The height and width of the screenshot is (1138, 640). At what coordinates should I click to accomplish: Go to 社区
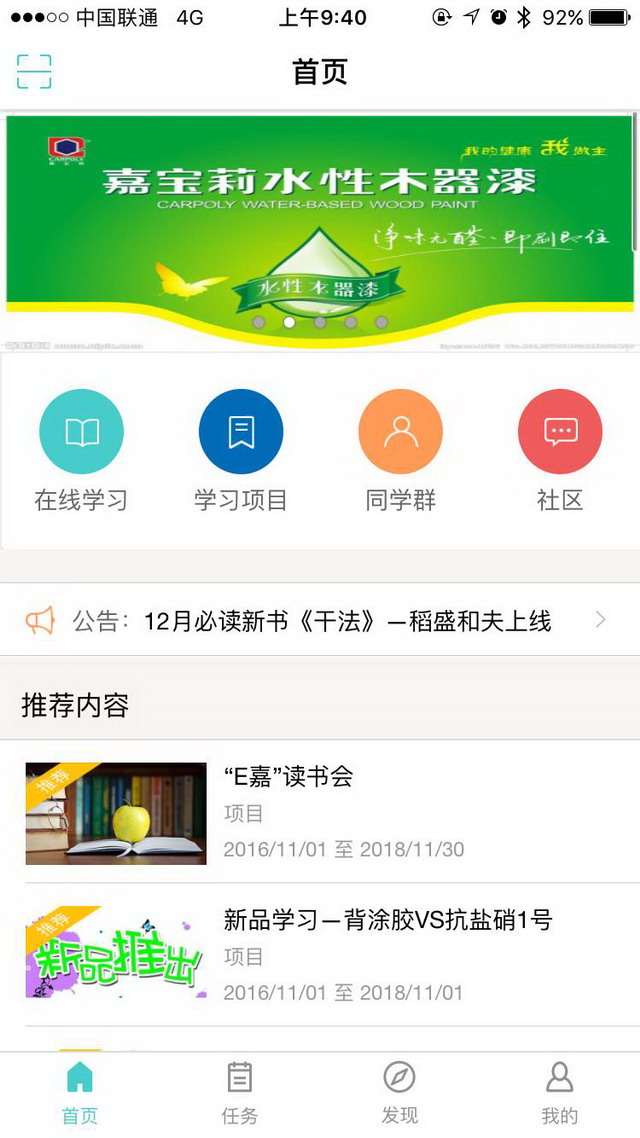[560, 450]
